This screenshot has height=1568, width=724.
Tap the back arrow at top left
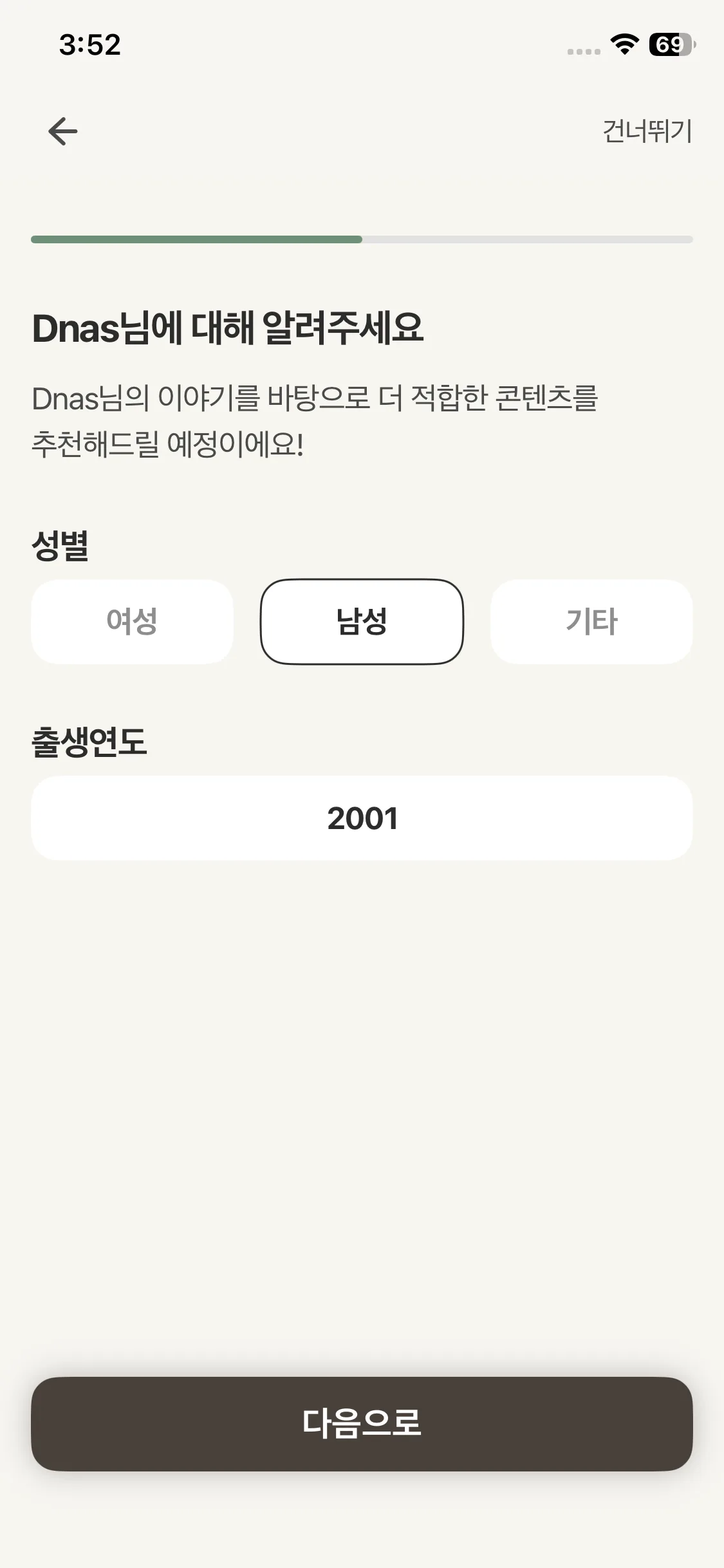coord(62,131)
